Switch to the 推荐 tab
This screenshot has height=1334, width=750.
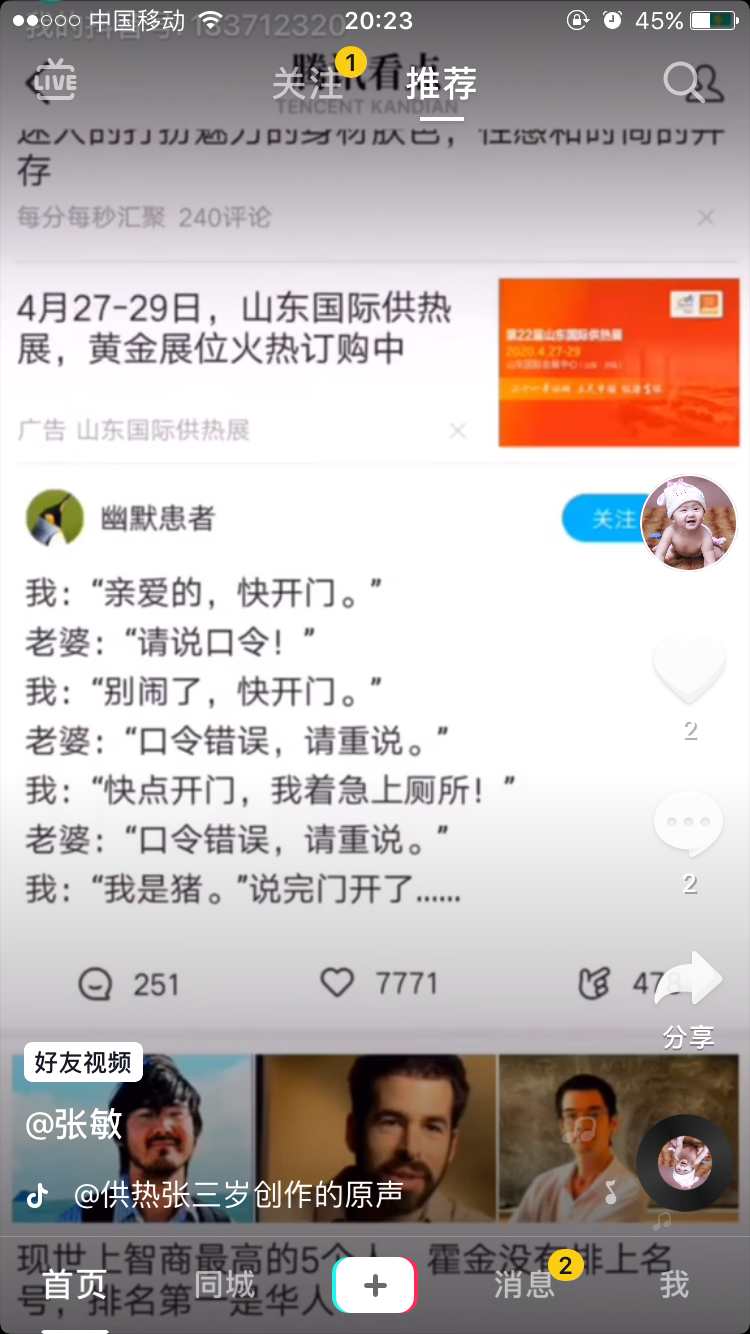[441, 84]
